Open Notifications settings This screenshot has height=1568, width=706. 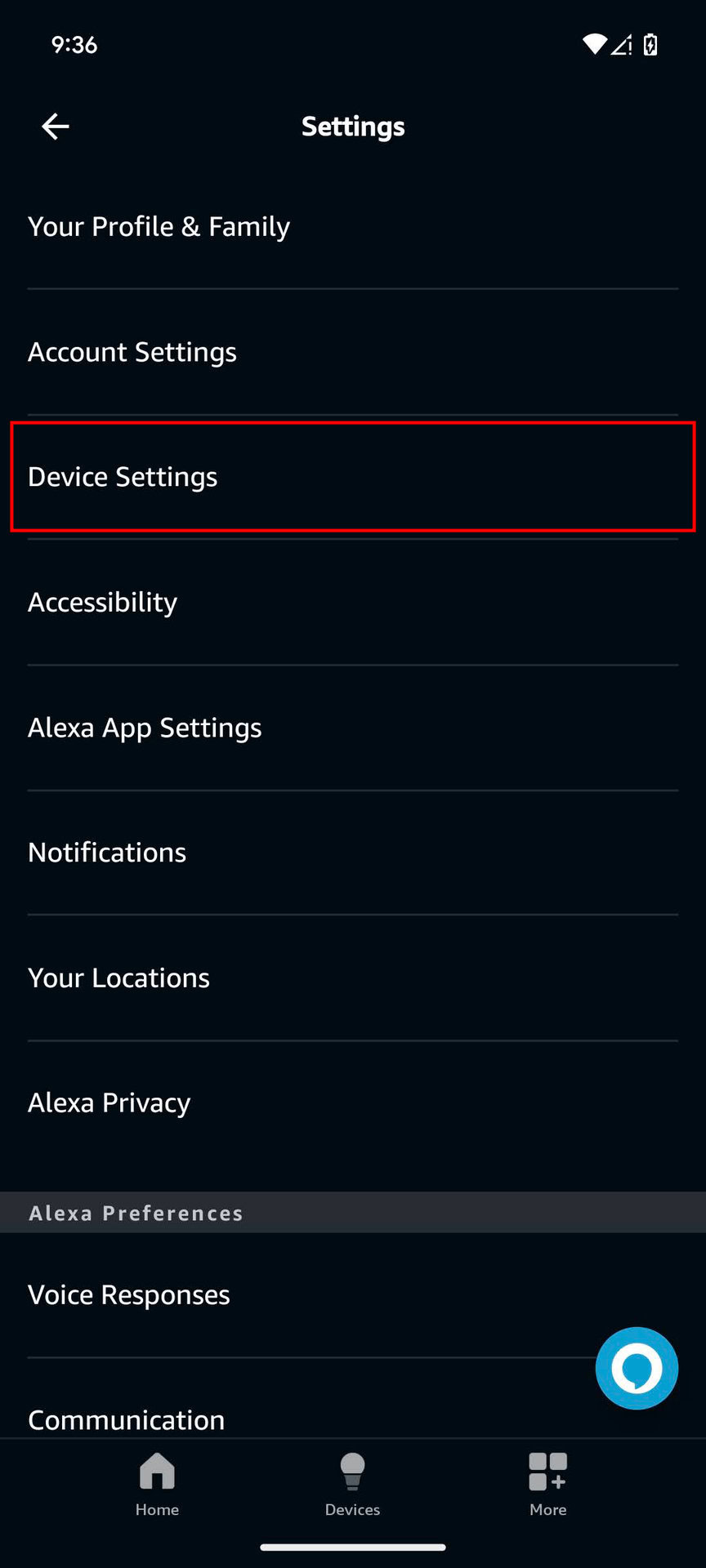click(353, 853)
